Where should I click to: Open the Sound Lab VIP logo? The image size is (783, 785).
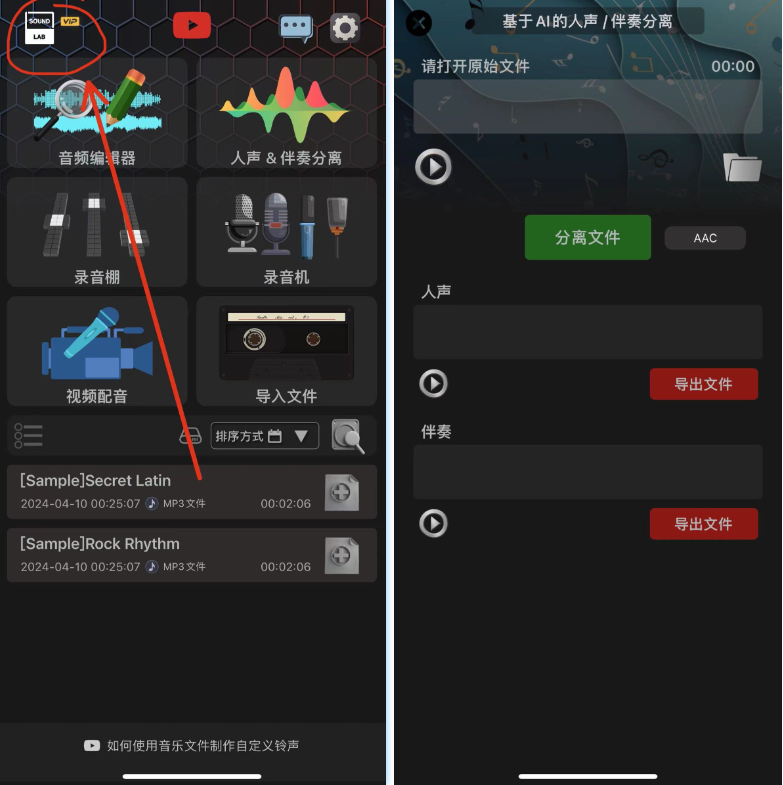(x=52, y=28)
